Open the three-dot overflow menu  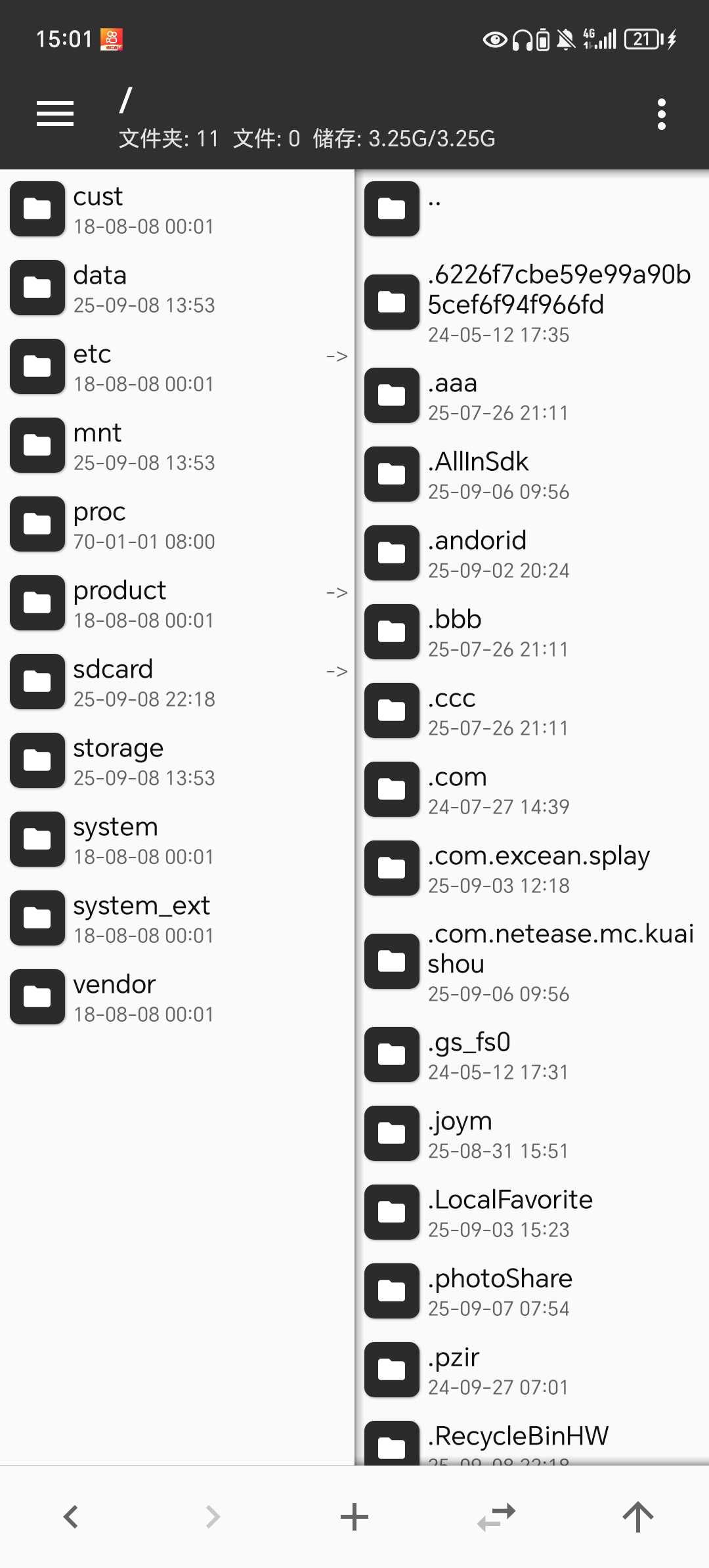coord(662,115)
